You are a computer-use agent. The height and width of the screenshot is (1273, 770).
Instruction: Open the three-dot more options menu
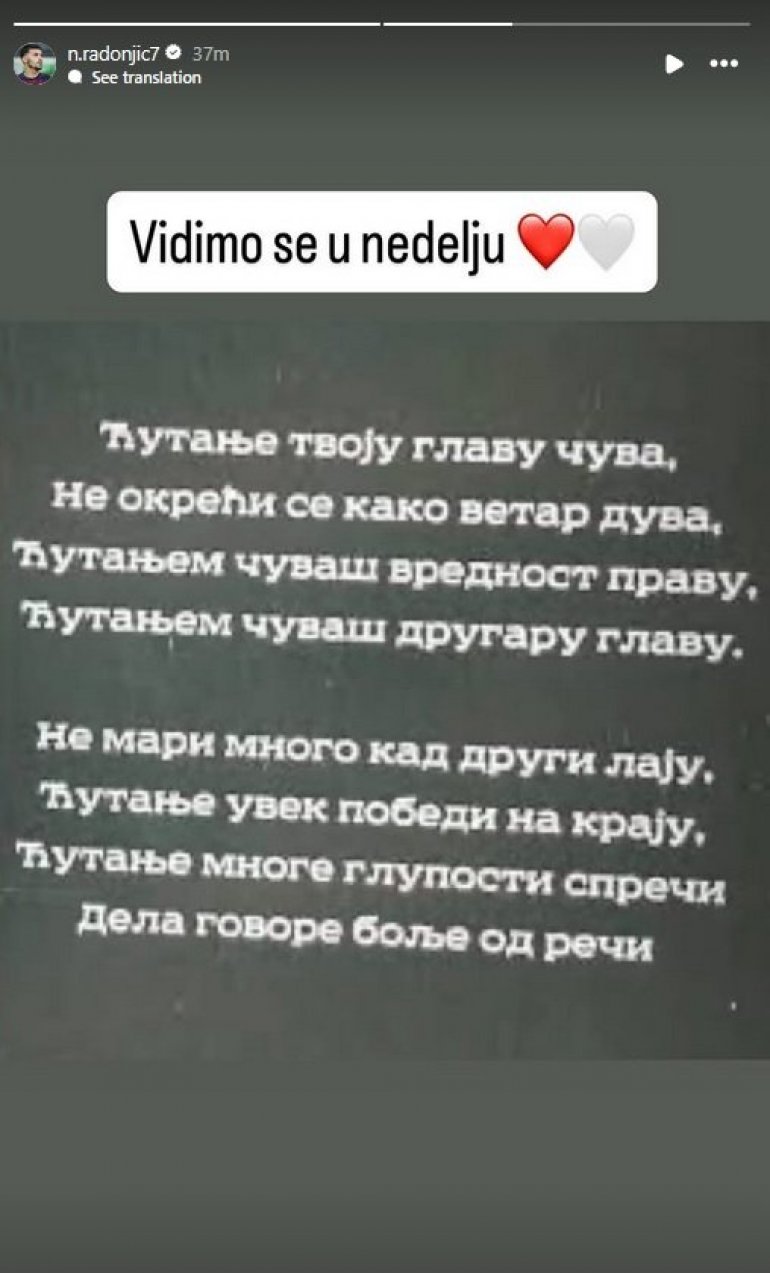(x=724, y=64)
